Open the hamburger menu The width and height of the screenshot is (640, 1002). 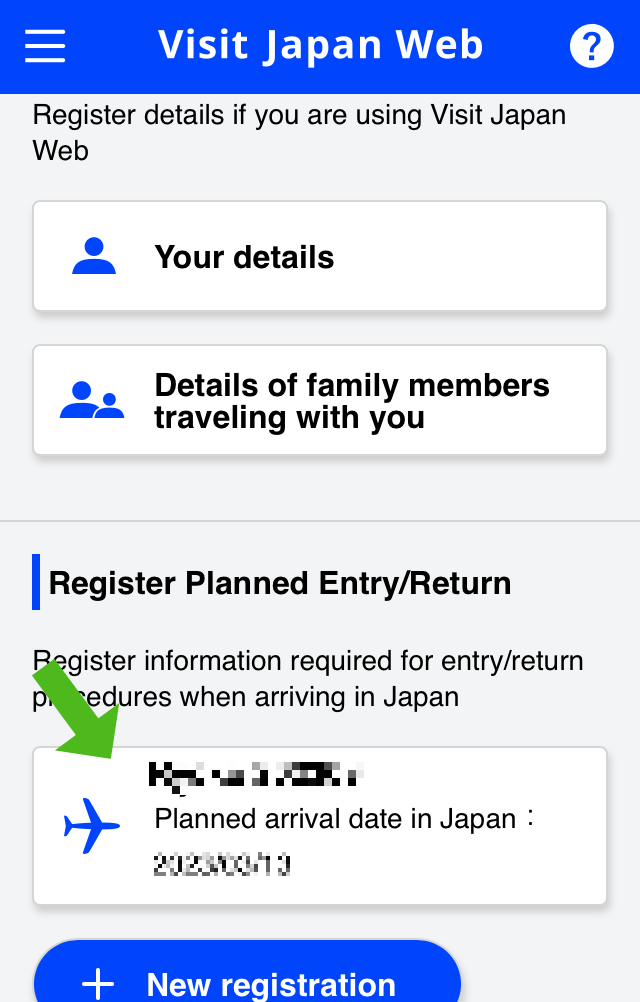[x=45, y=46]
